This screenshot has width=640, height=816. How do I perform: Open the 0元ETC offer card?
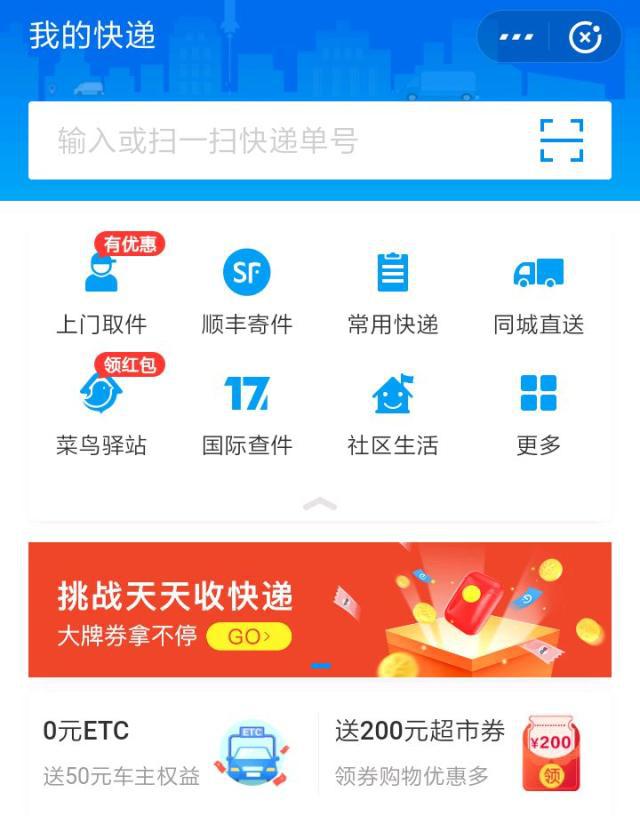170,752
